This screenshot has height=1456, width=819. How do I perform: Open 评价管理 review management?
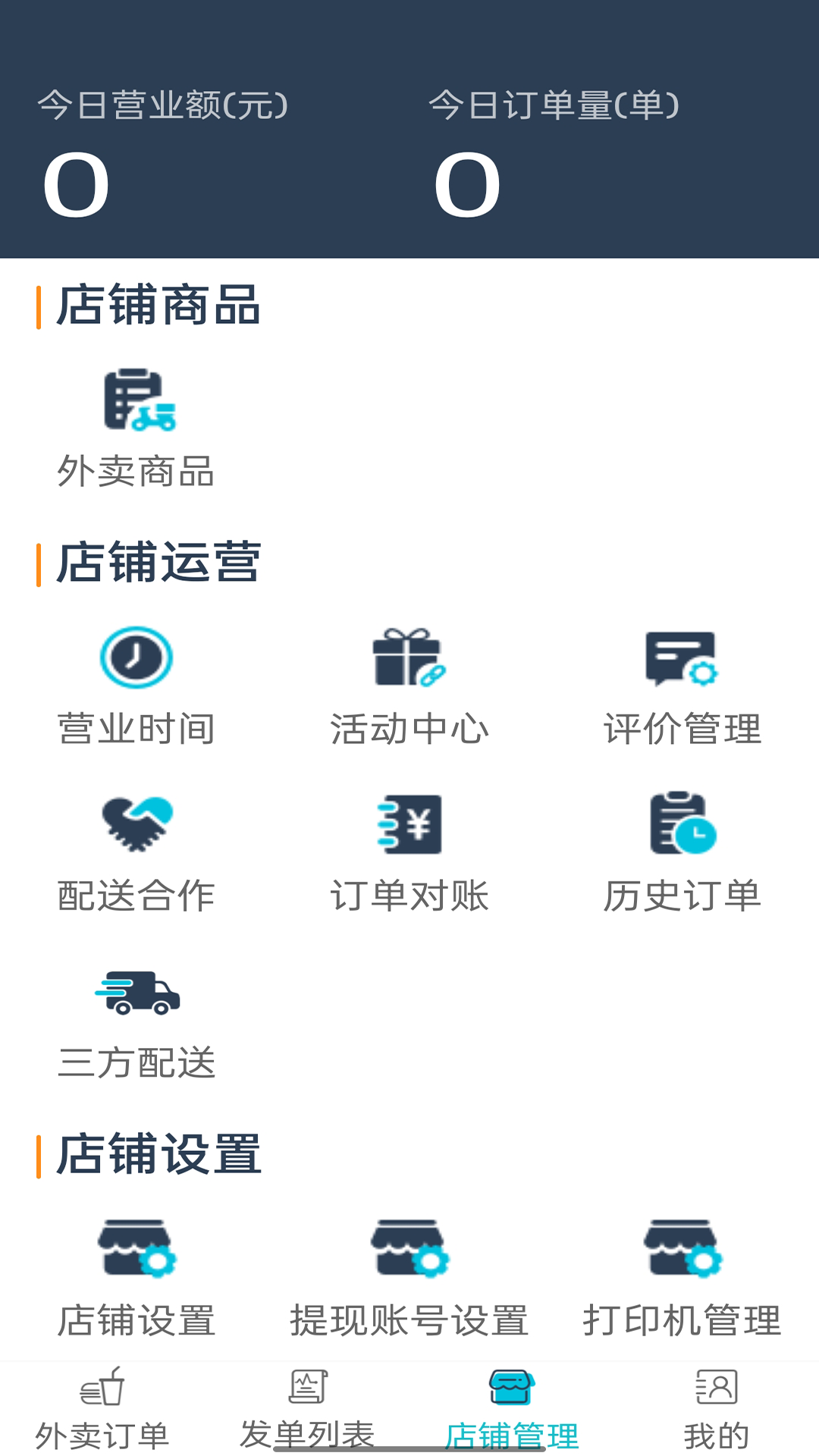[680, 660]
